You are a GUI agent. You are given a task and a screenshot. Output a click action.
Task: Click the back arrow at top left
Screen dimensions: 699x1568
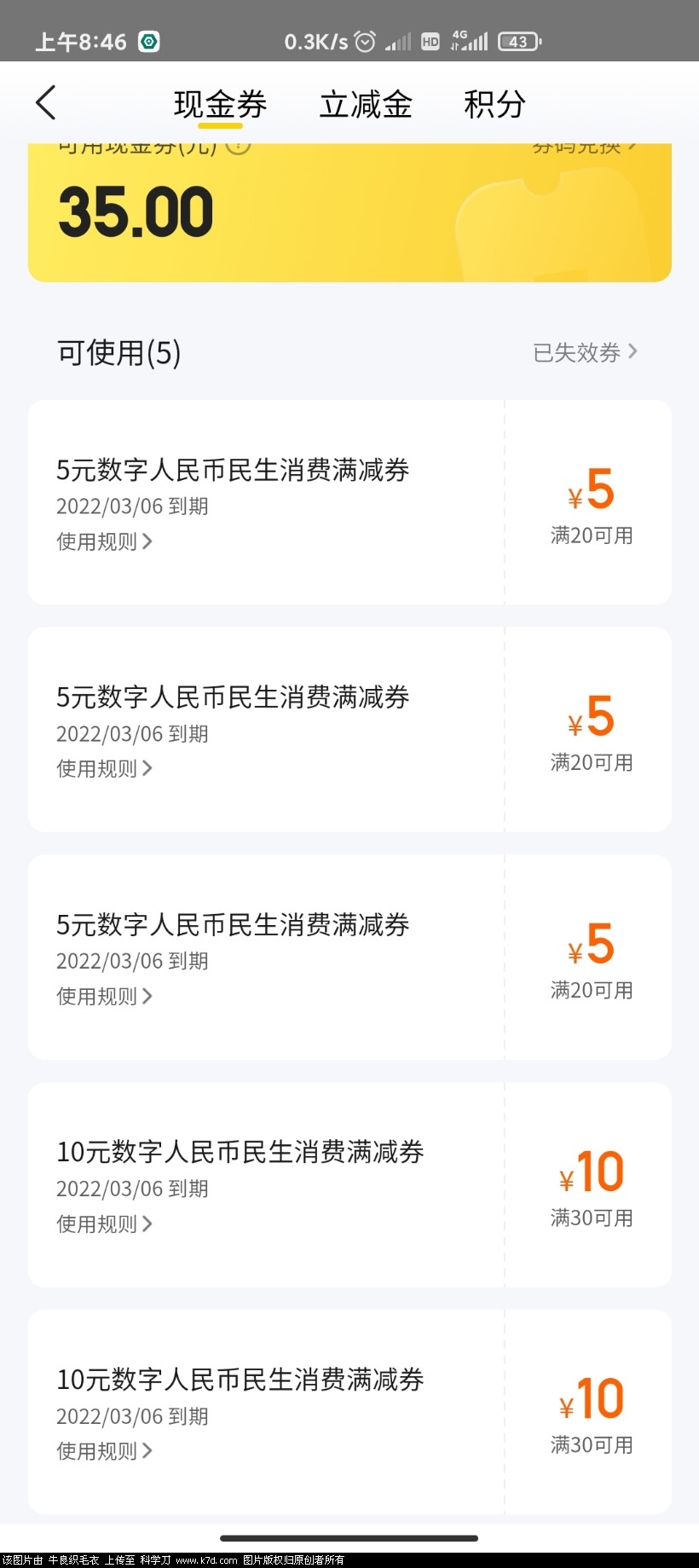point(46,101)
